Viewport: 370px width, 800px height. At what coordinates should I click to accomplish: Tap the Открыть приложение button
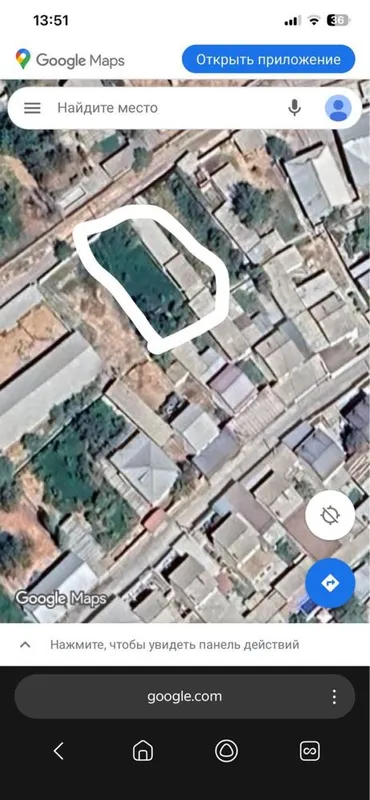tap(268, 59)
